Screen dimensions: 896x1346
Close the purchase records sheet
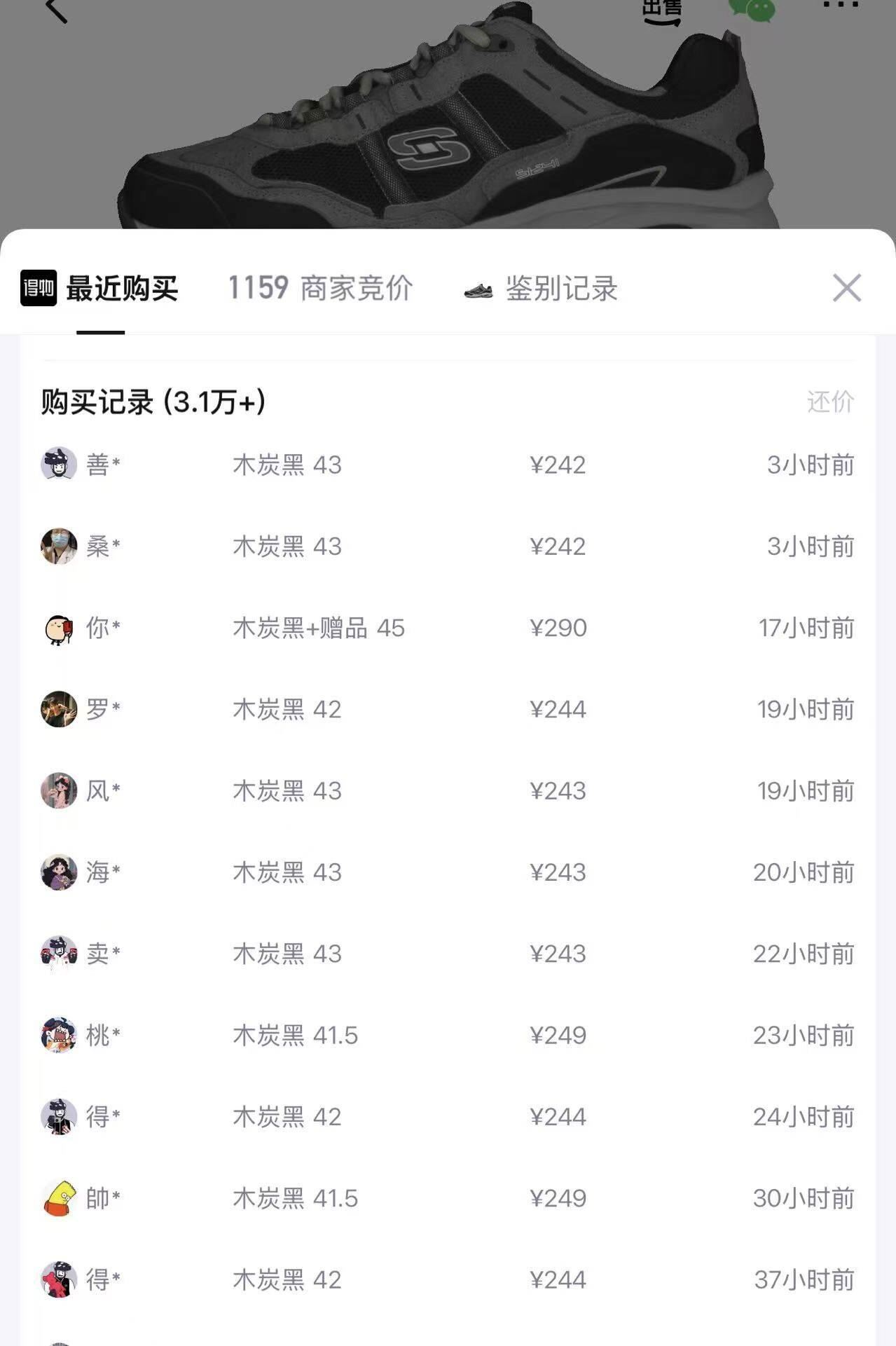click(846, 288)
